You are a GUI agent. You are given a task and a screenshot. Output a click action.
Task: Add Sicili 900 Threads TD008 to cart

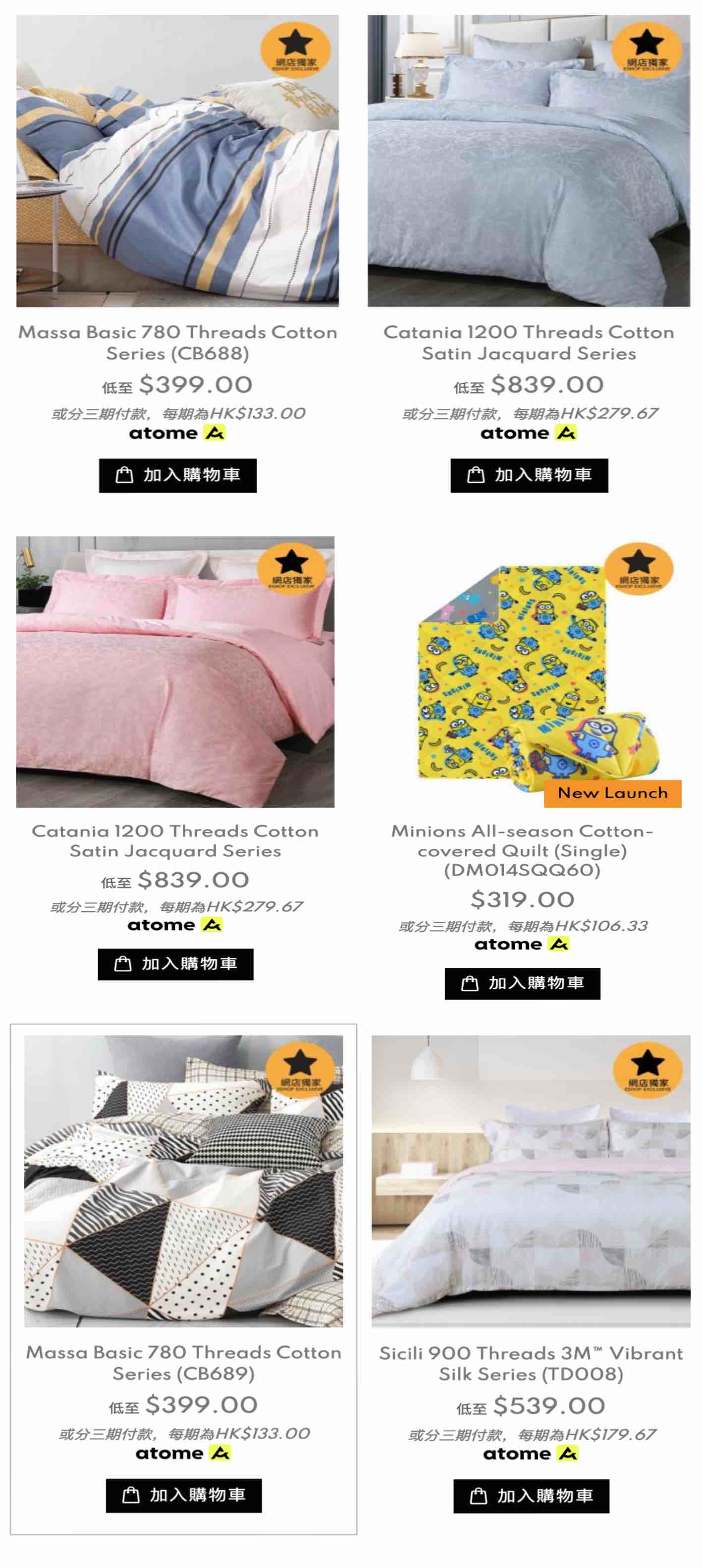click(532, 1496)
